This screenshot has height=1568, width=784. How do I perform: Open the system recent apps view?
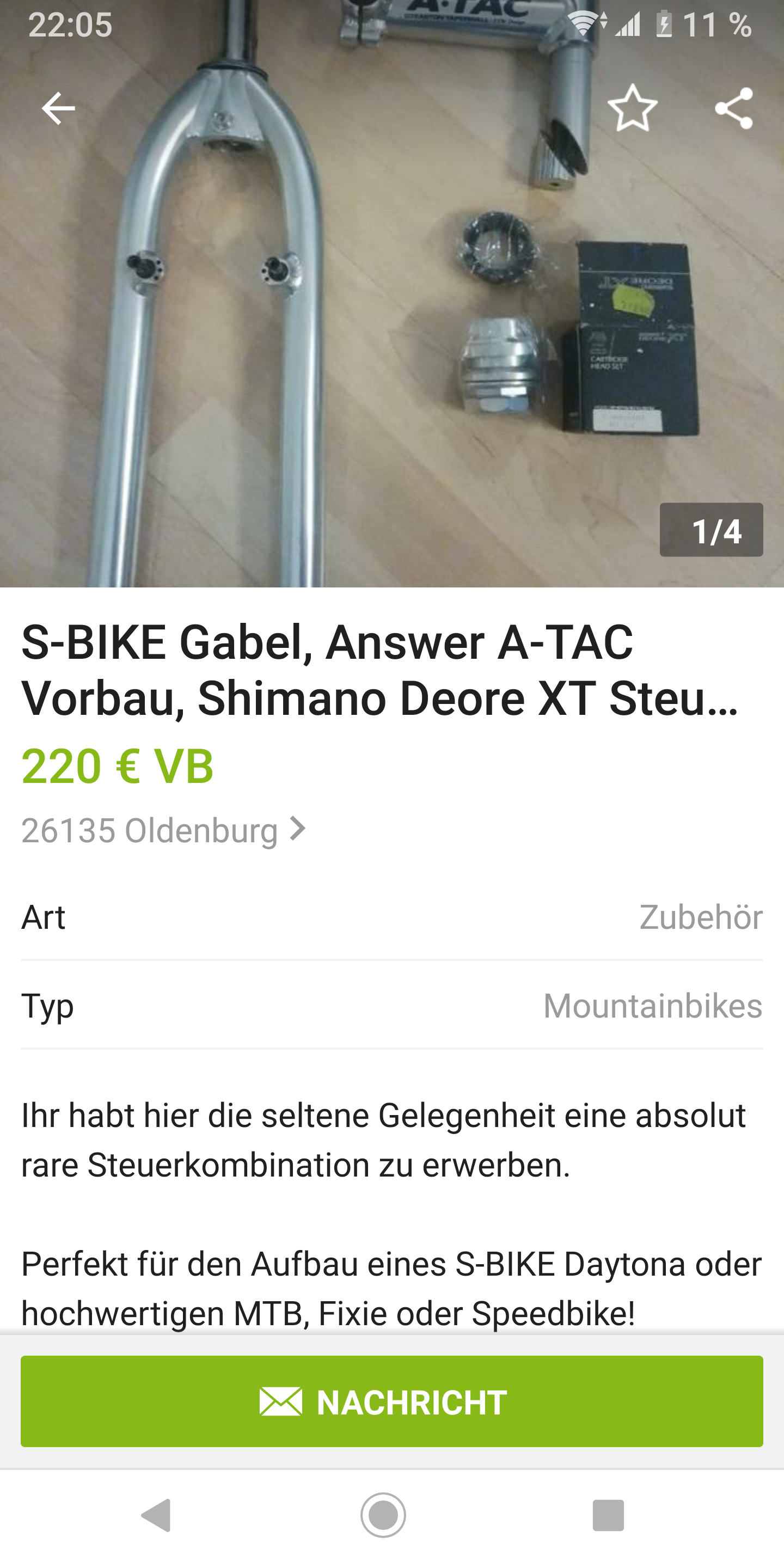(608, 1515)
